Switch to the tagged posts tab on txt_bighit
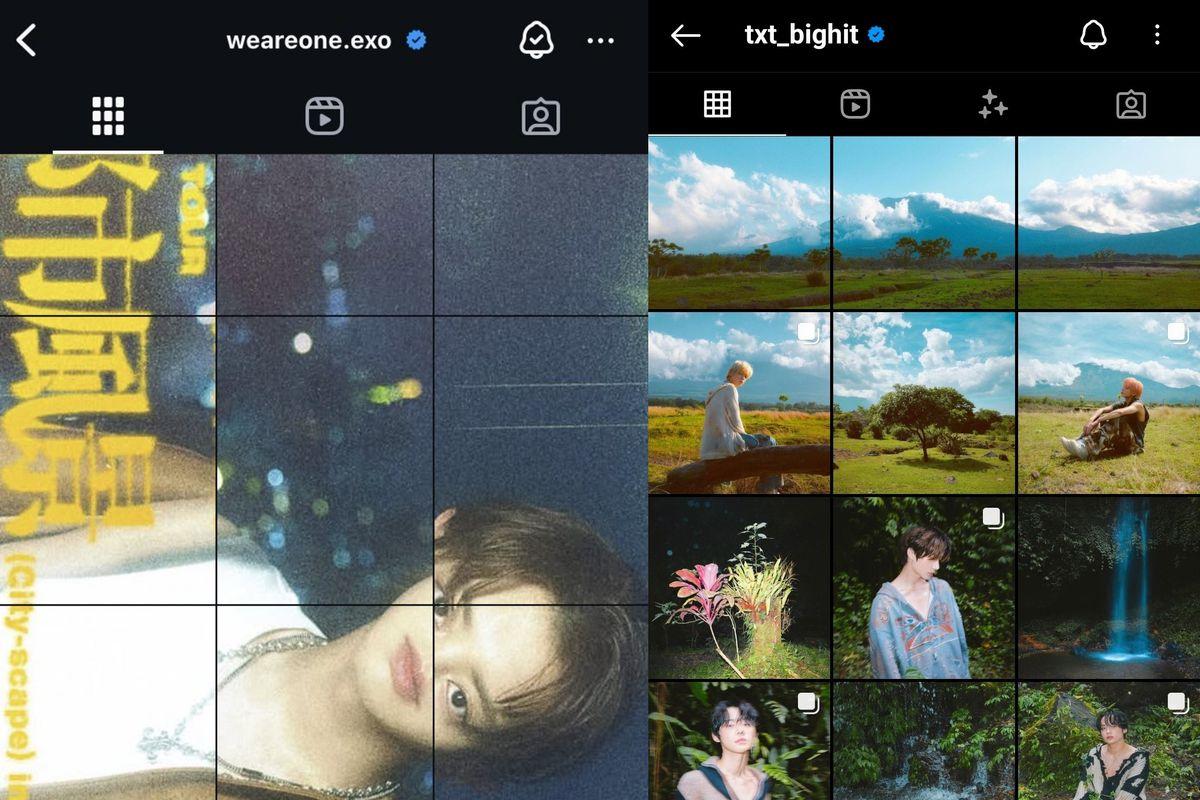The image size is (1200, 800). pos(1131,104)
